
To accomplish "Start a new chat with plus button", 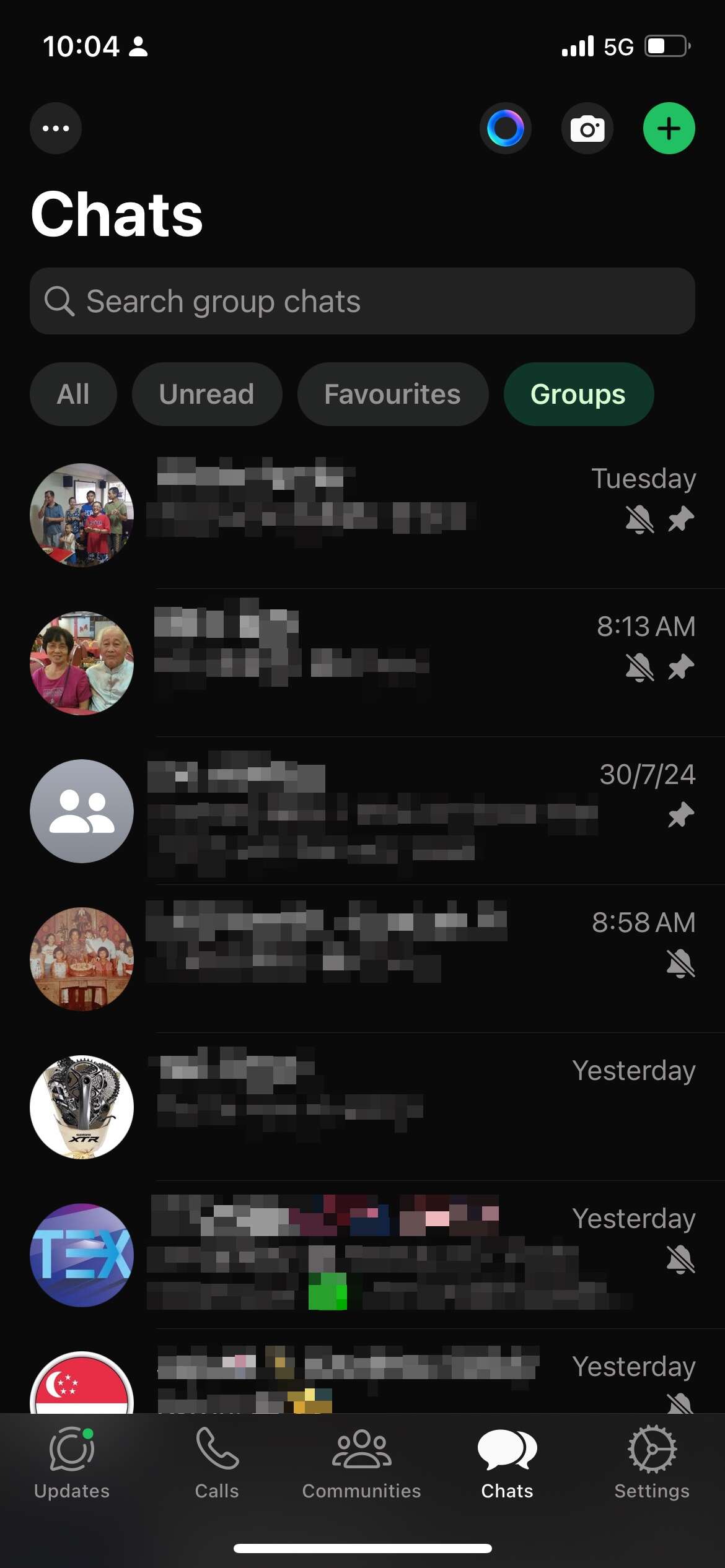I will point(669,128).
